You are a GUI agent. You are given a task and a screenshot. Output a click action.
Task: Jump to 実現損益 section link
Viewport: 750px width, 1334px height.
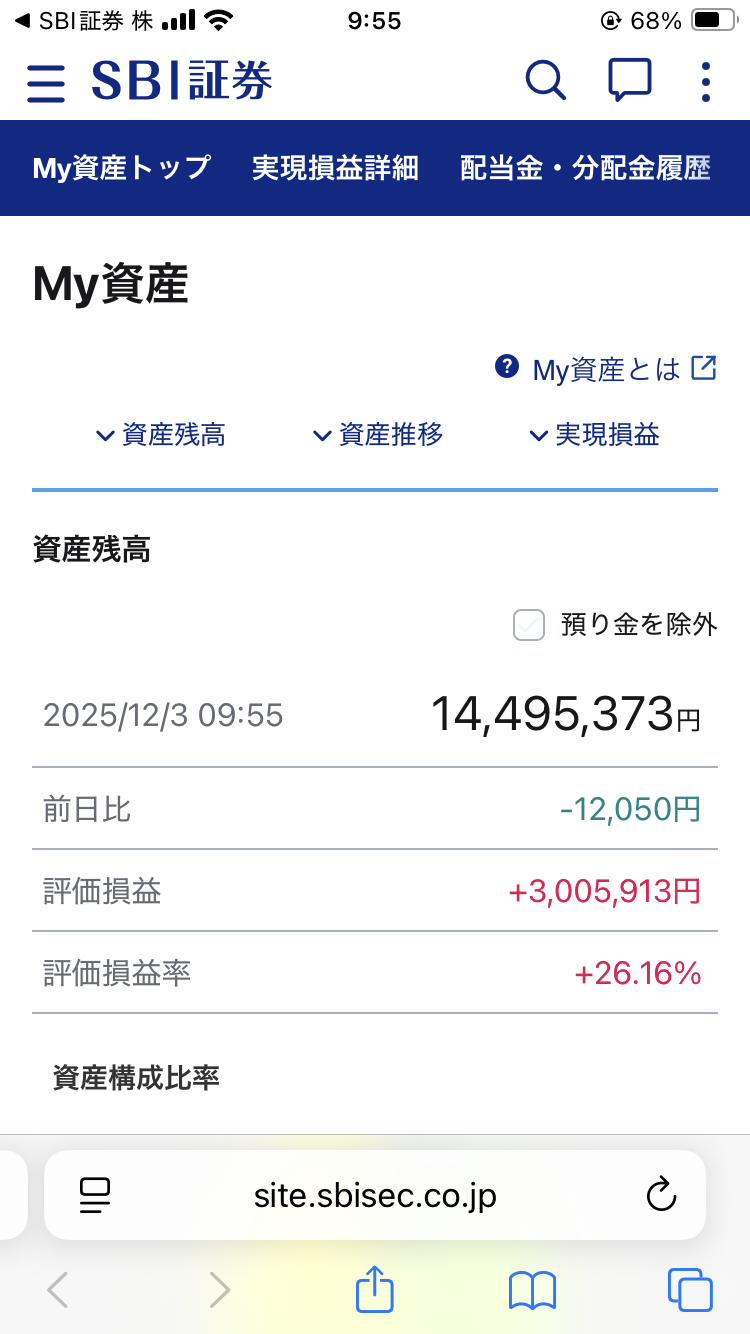[594, 435]
